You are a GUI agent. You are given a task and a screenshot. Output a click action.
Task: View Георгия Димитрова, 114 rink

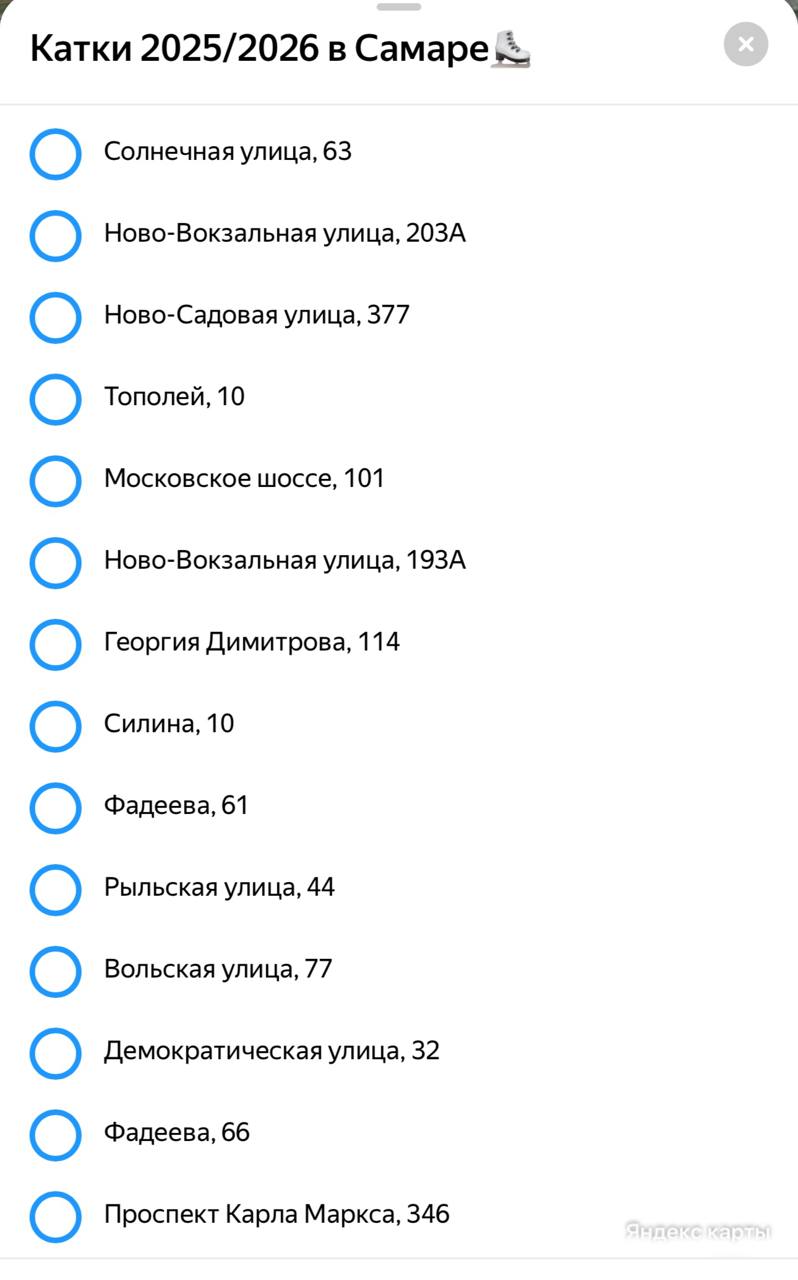point(252,642)
